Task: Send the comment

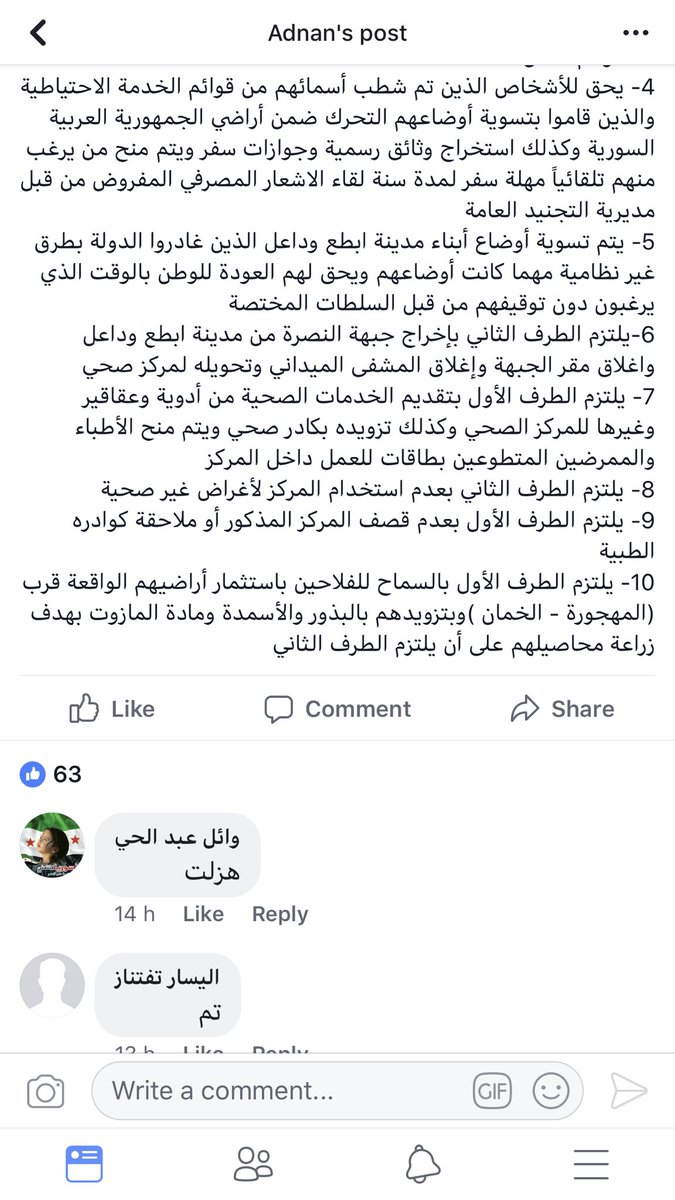Action: (x=629, y=1090)
